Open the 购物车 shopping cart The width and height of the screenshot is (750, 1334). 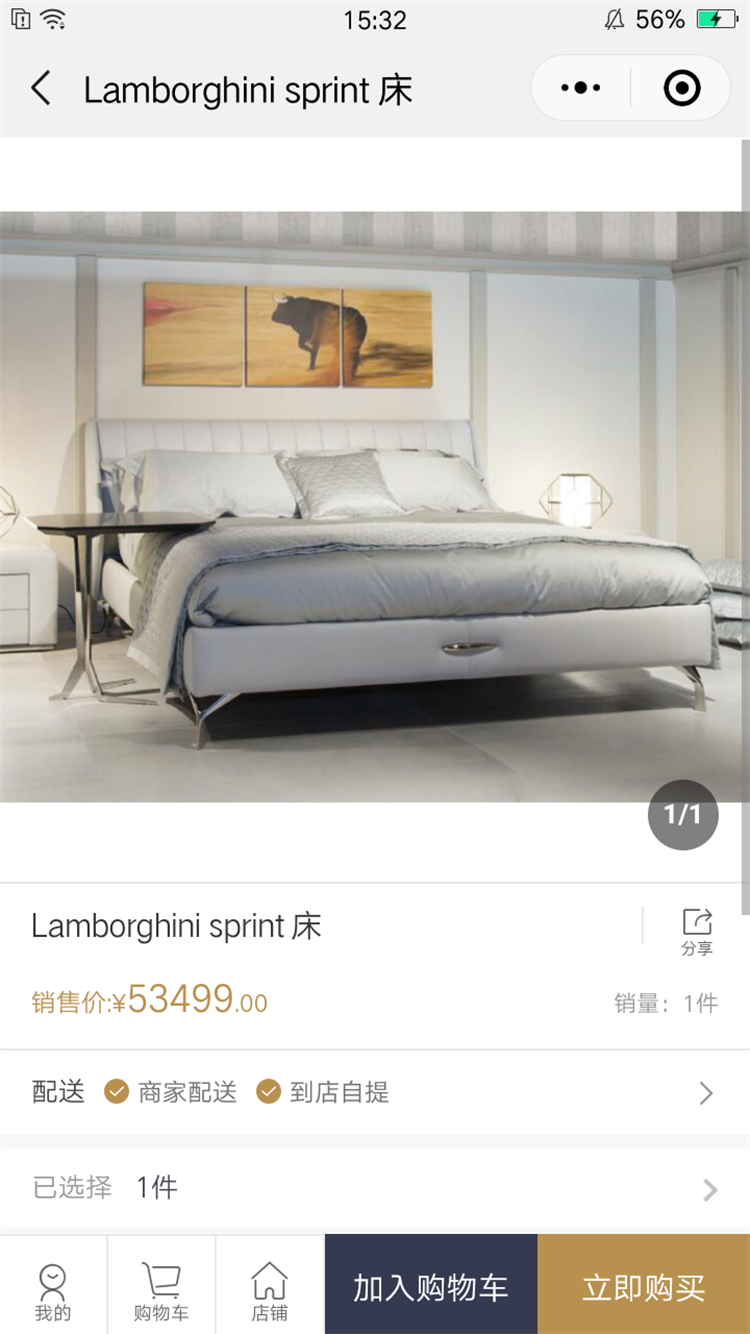click(161, 1291)
